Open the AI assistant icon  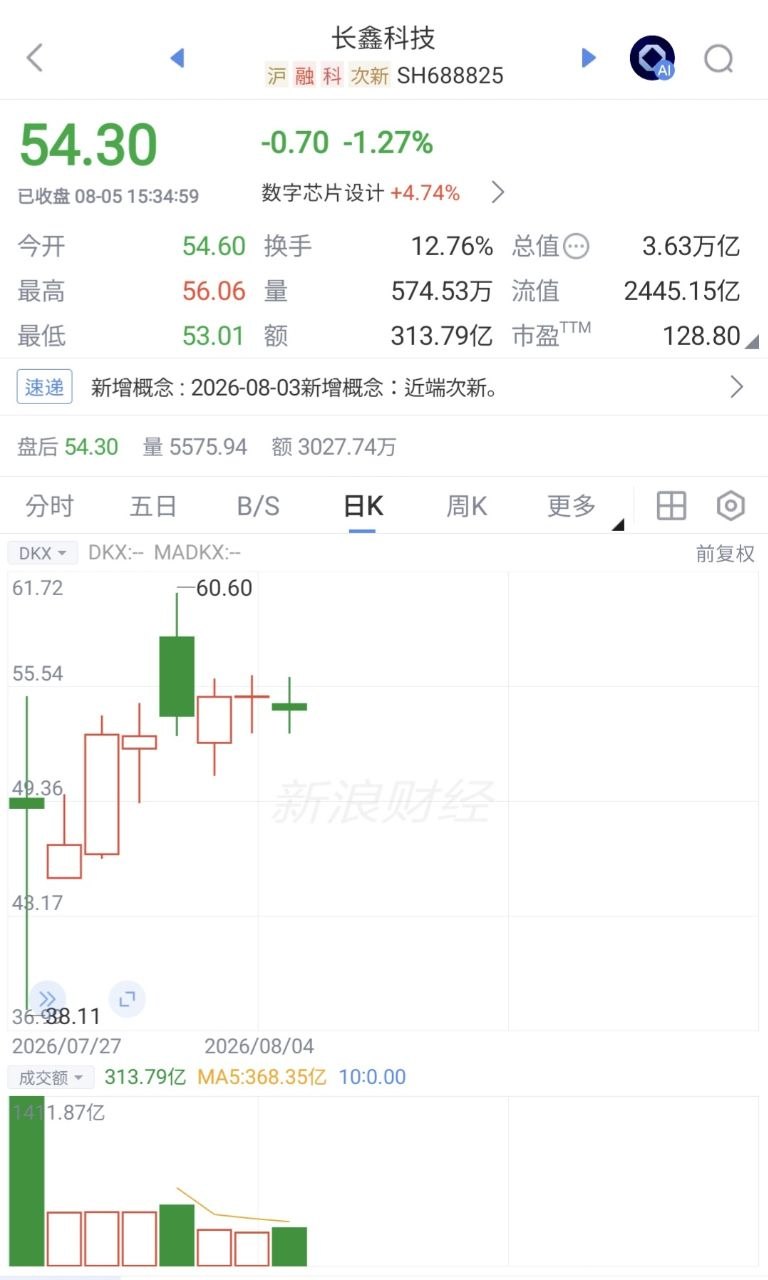652,58
